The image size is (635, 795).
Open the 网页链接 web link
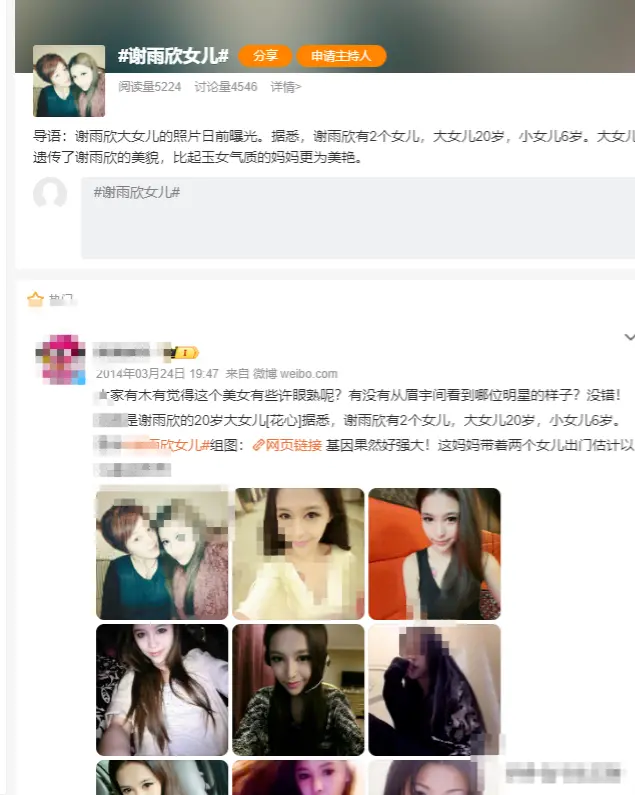pos(287,445)
